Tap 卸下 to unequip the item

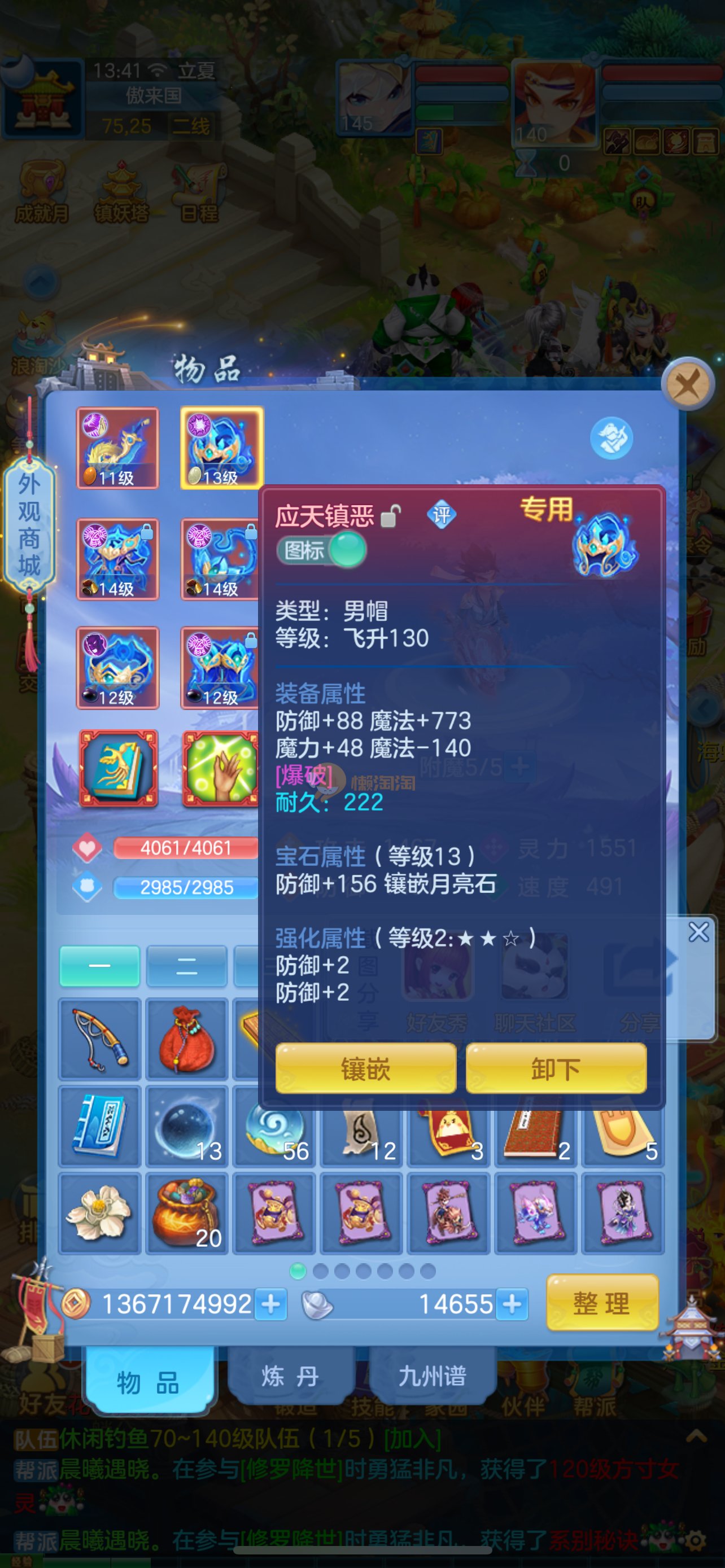point(555,1068)
